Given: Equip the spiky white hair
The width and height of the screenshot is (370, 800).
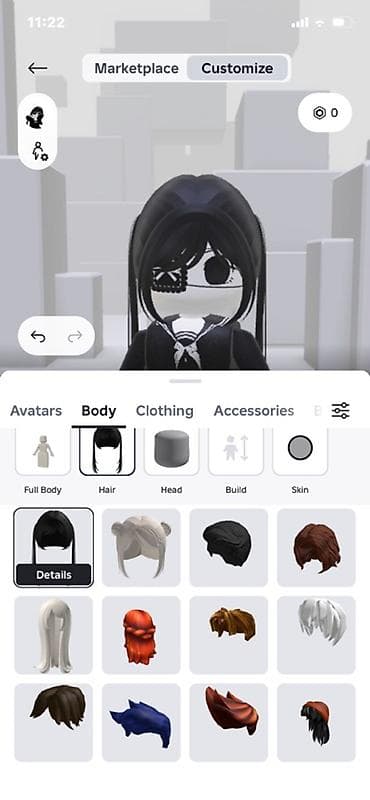Looking at the screenshot, I should [x=316, y=635].
